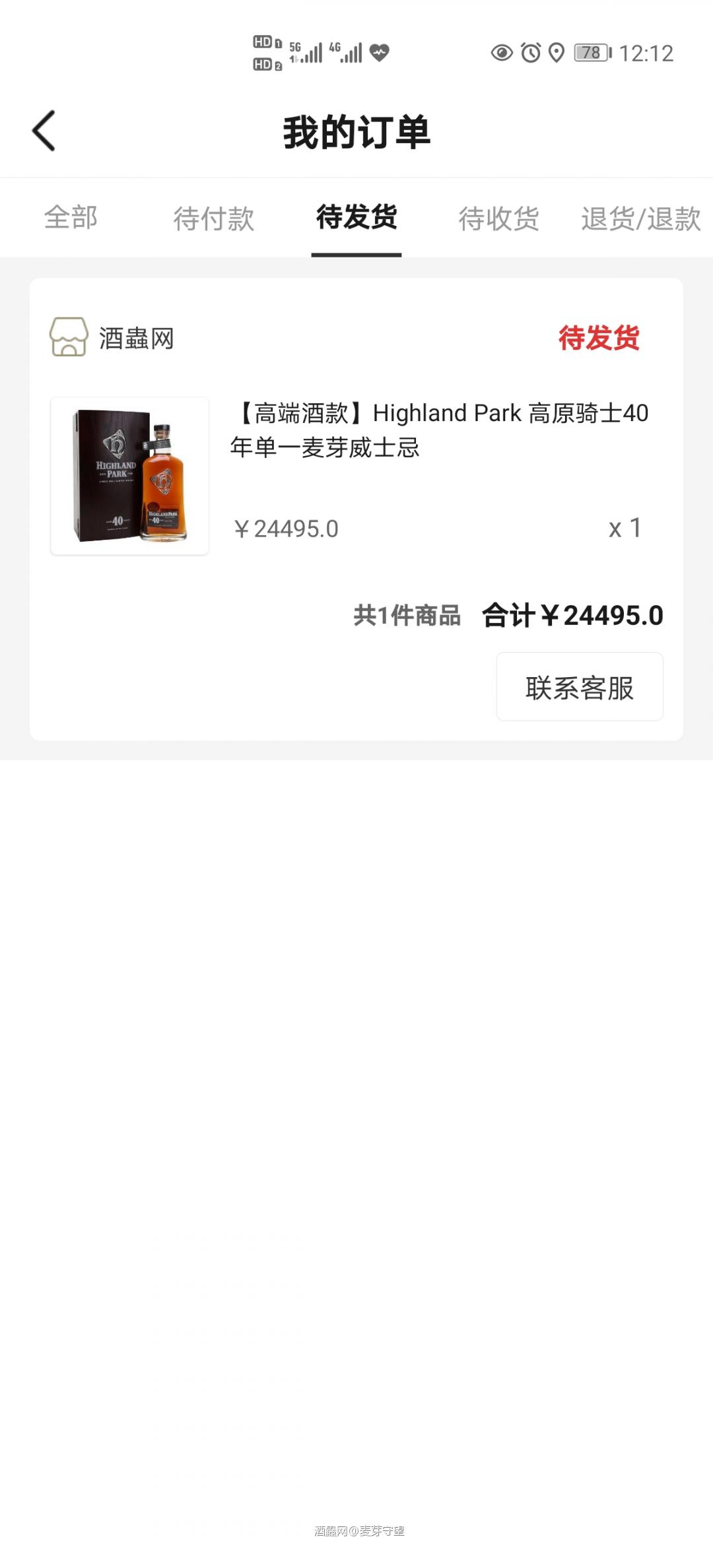Tap 联系客服 to contact customer service
The width and height of the screenshot is (713, 1568).
580,687
